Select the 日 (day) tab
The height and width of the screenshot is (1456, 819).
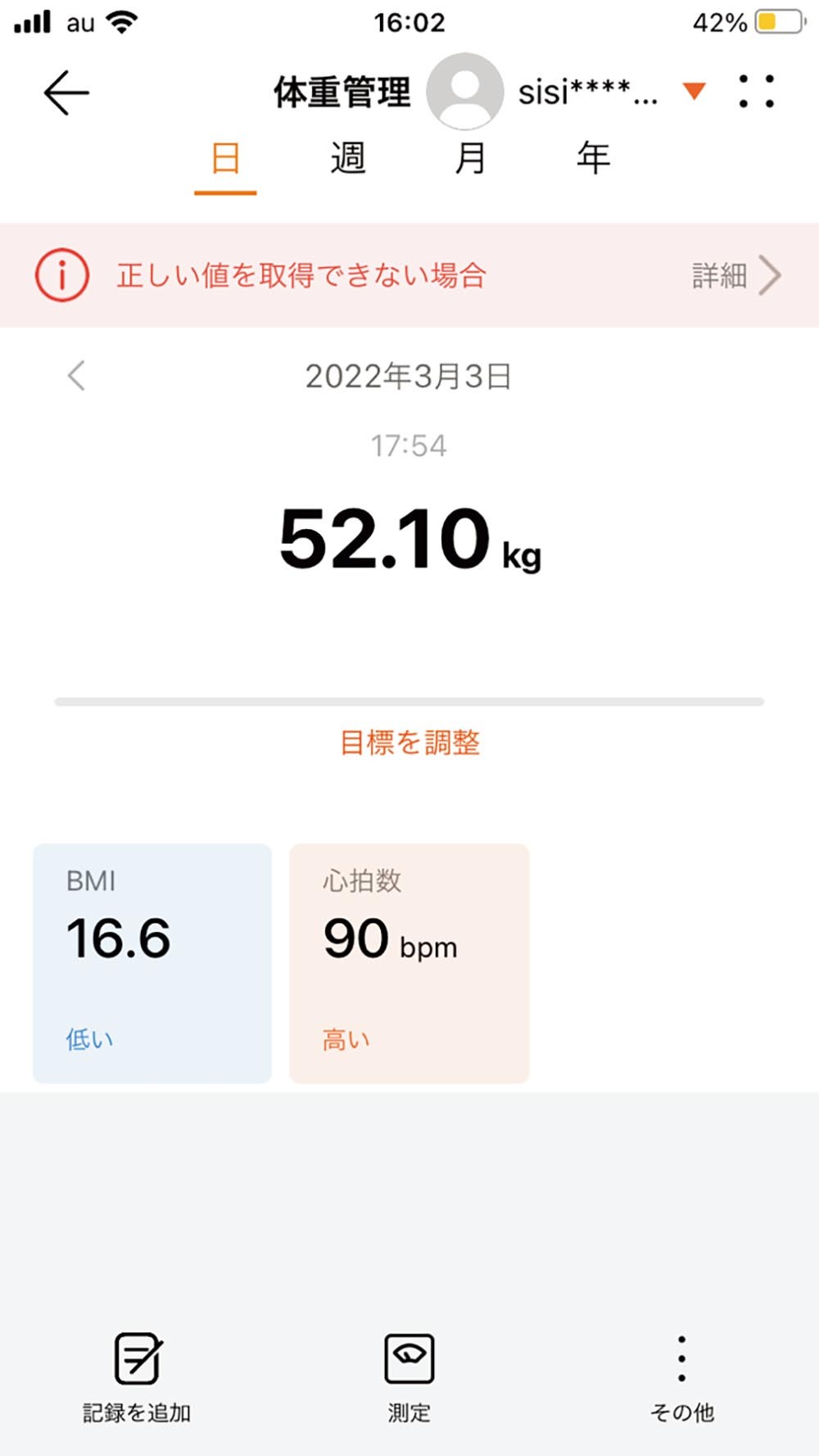(x=225, y=158)
